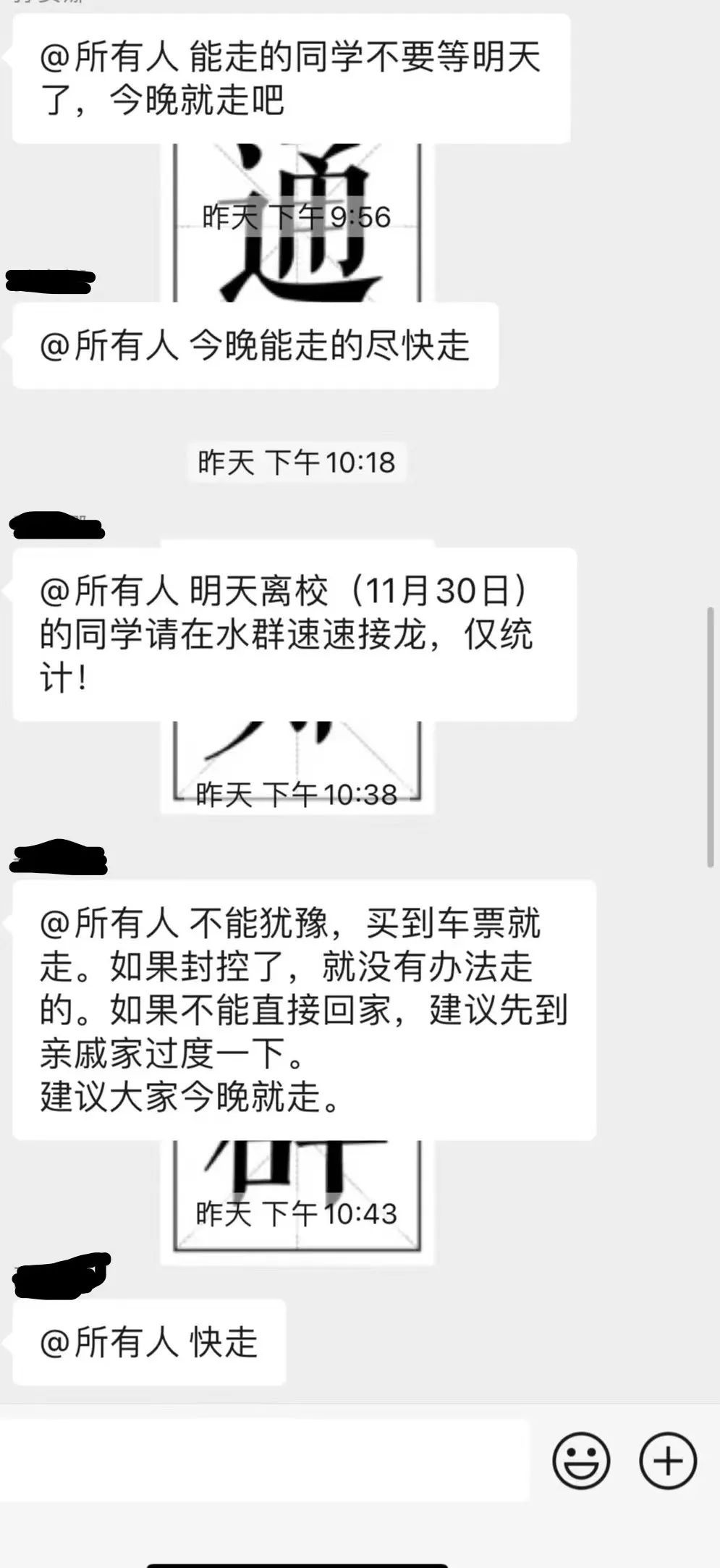Open the plus attachment menu

tap(668, 1461)
